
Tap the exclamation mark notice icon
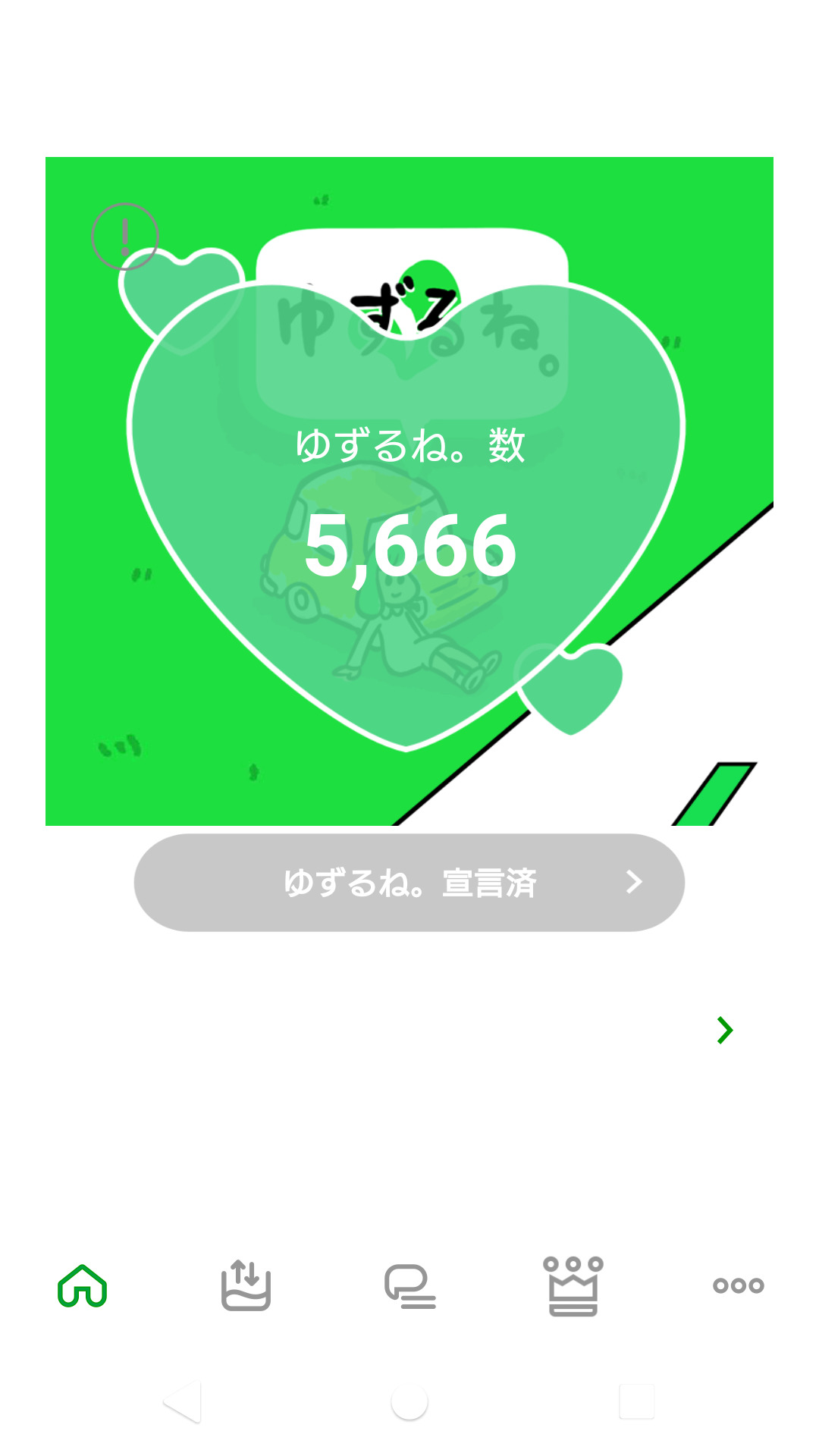tap(124, 237)
